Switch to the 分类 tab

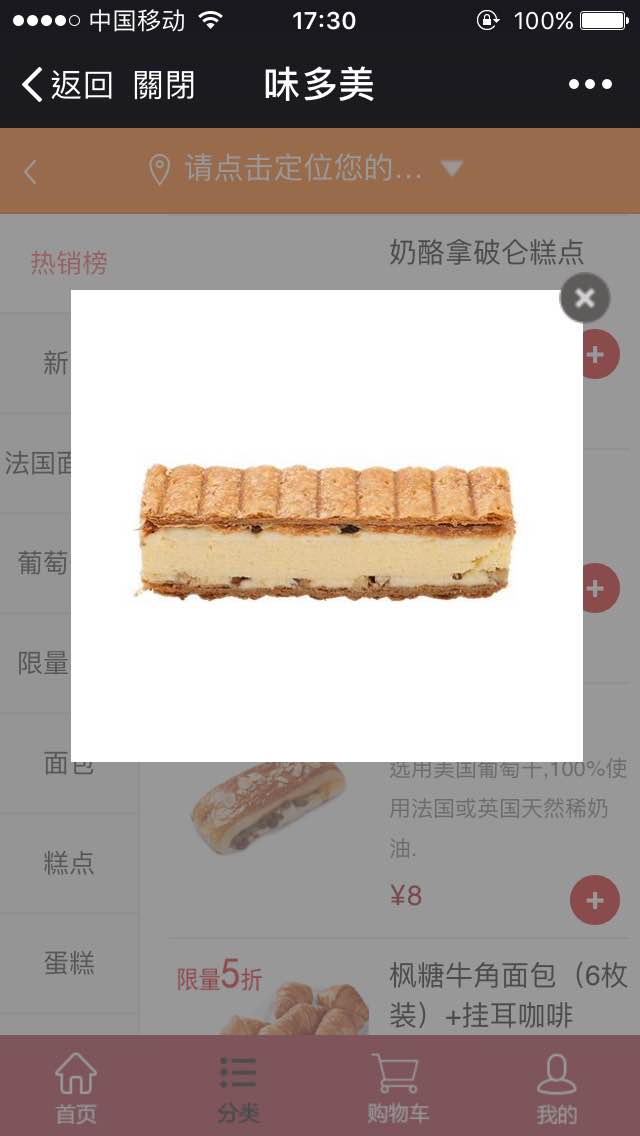click(238, 1087)
